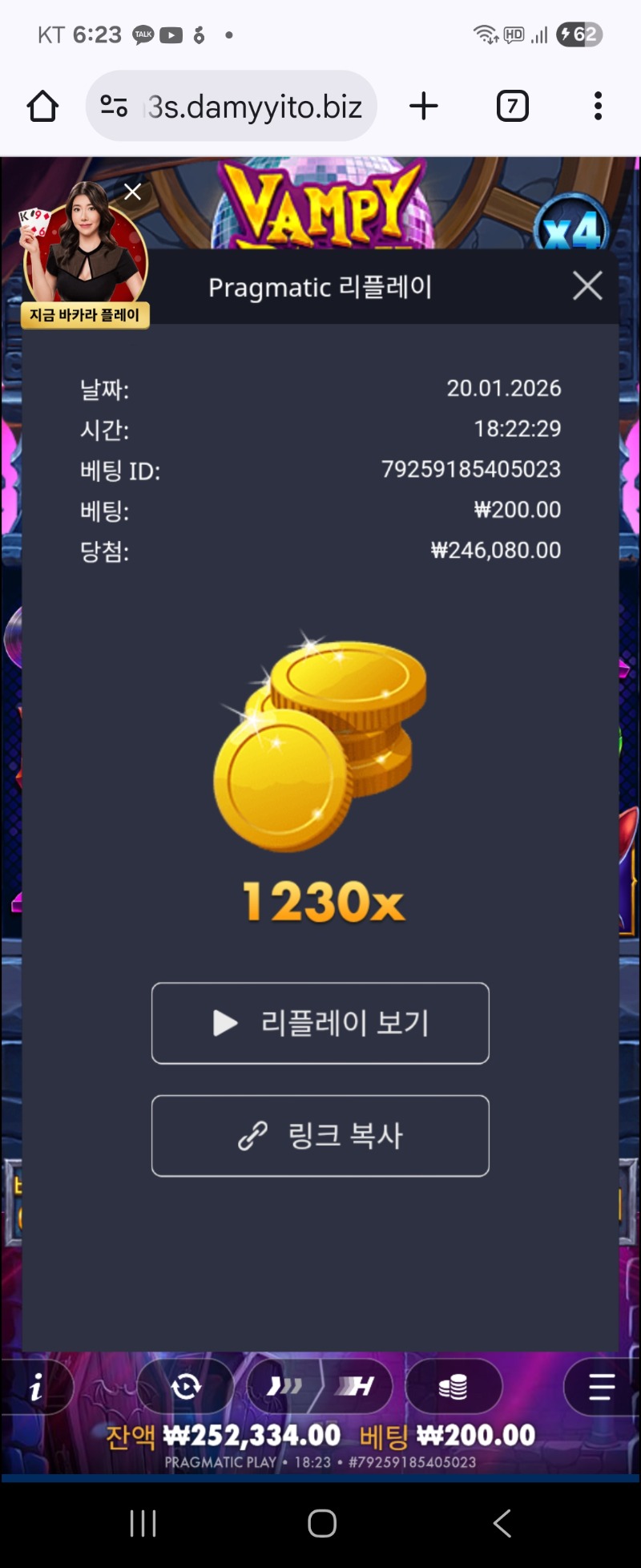Viewport: 641px width, 1568px height.
Task: Go back with the system back button
Action: coord(502,1523)
